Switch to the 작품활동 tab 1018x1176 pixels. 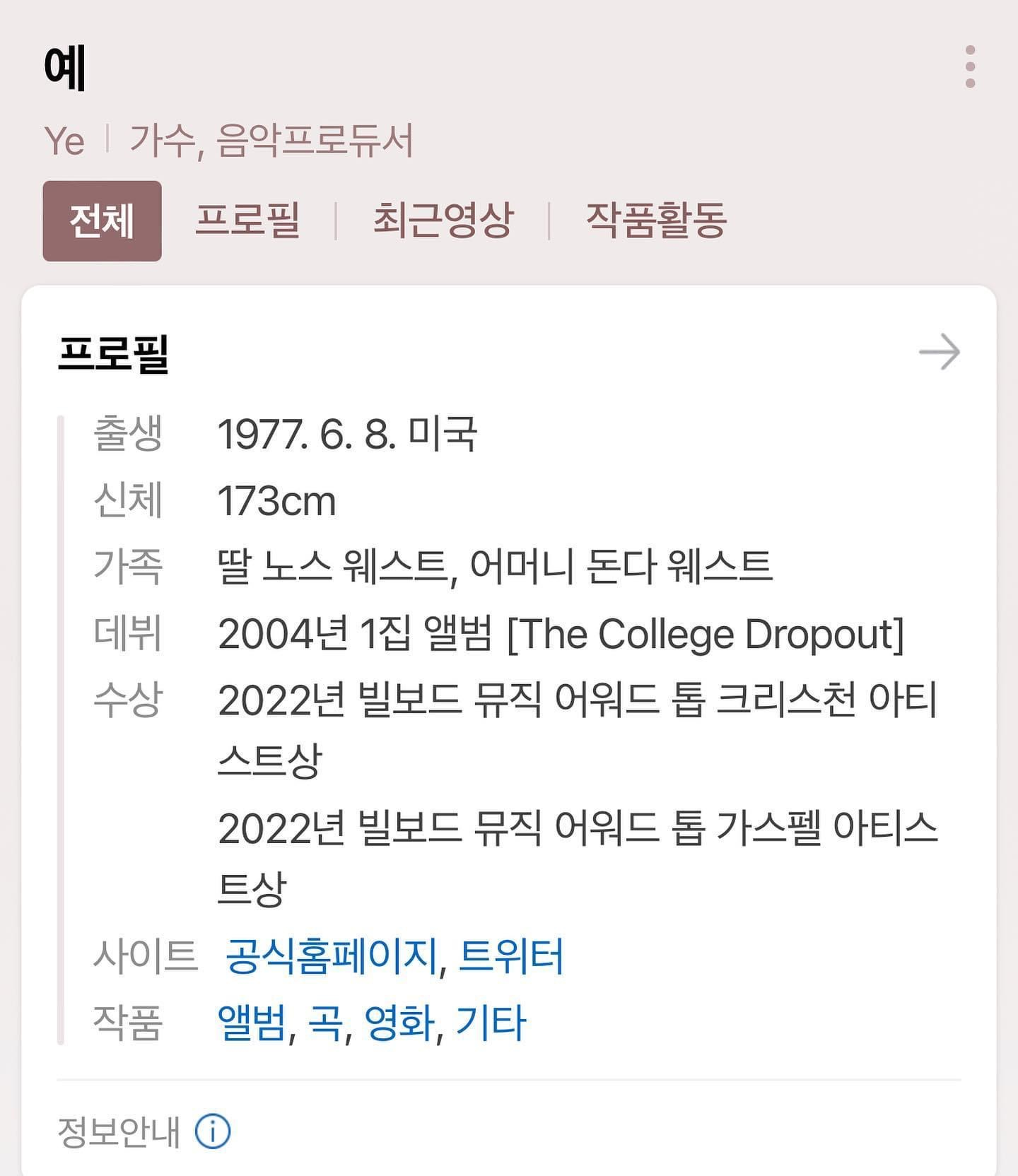click(656, 220)
